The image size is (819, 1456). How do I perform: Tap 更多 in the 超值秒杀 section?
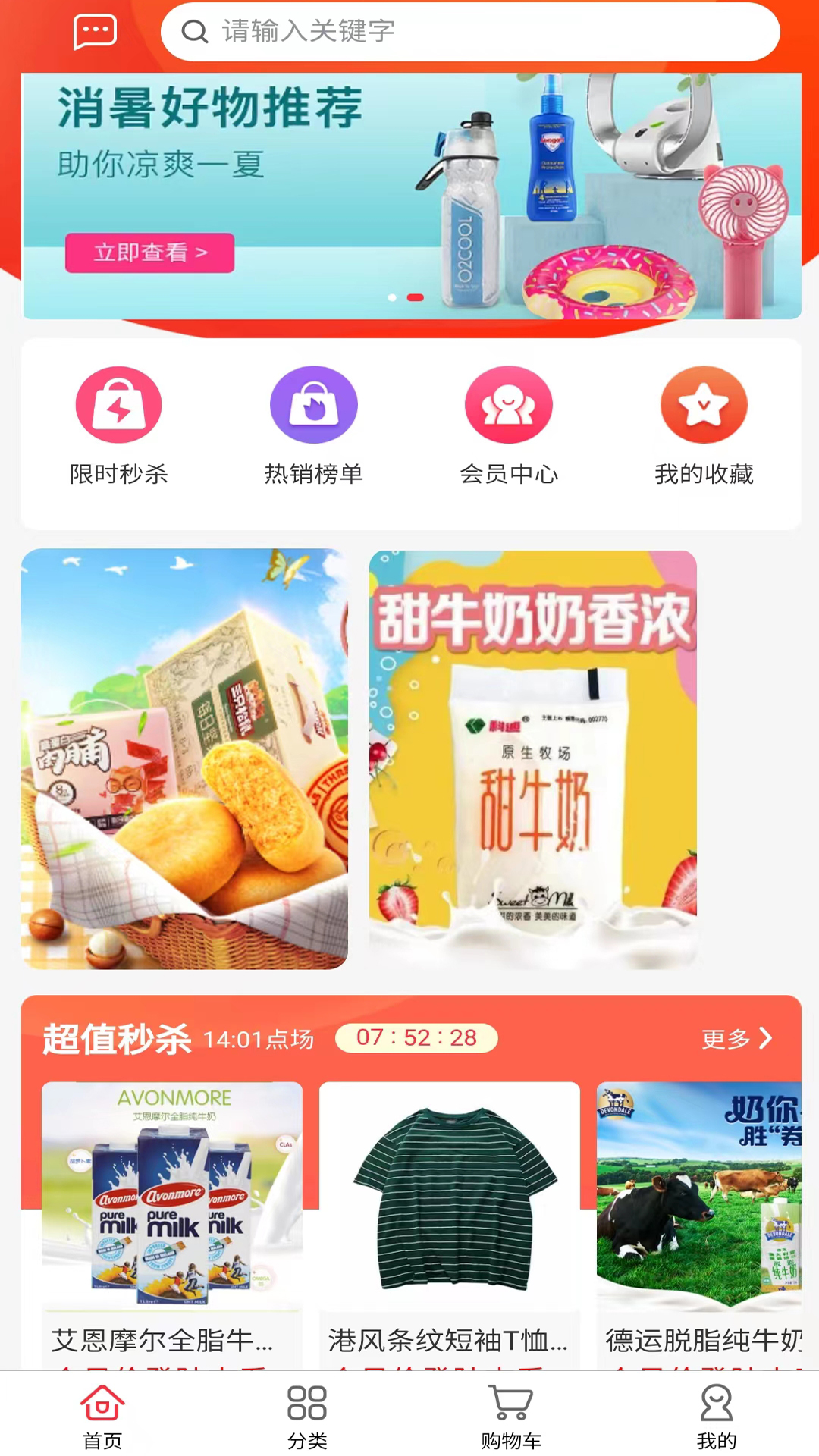tap(736, 1038)
